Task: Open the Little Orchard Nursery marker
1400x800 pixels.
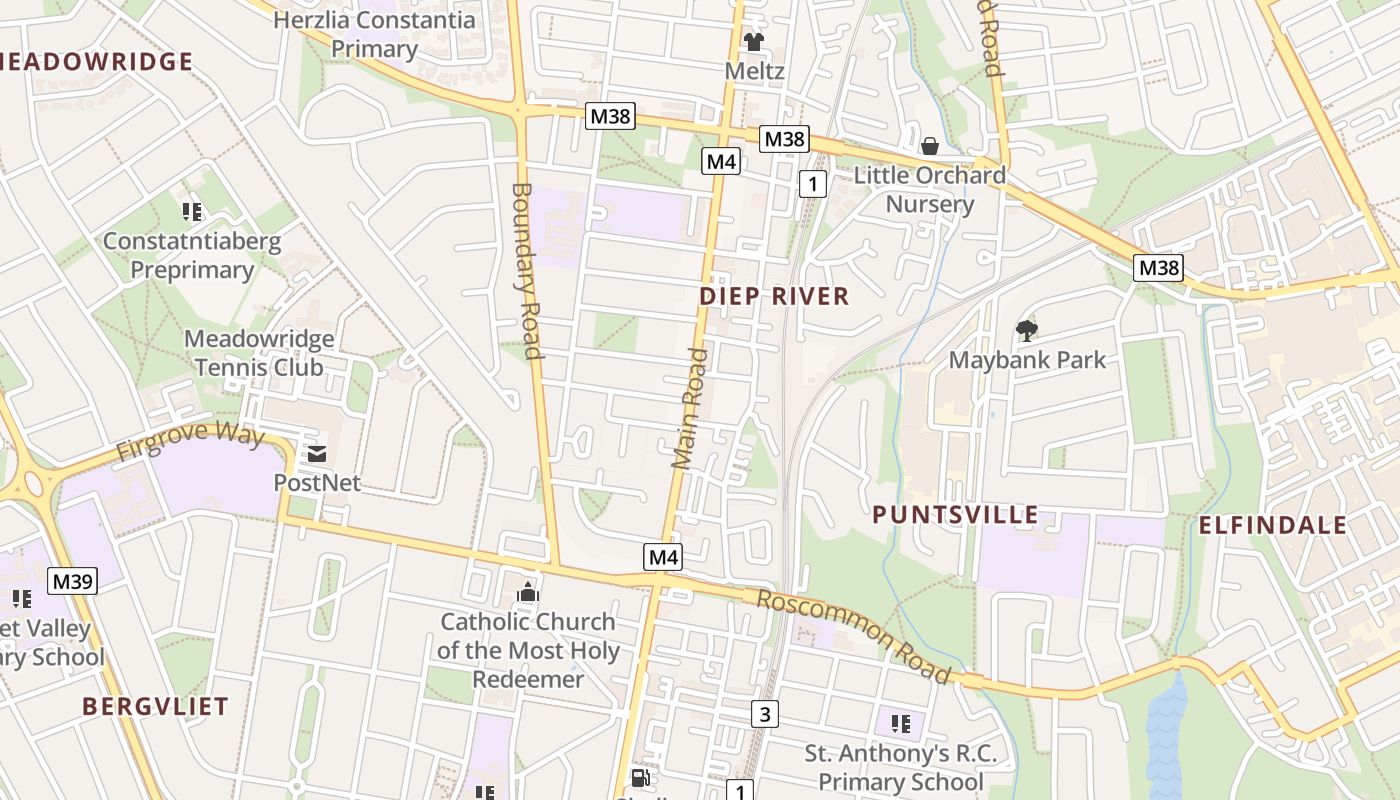Action: 930,147
